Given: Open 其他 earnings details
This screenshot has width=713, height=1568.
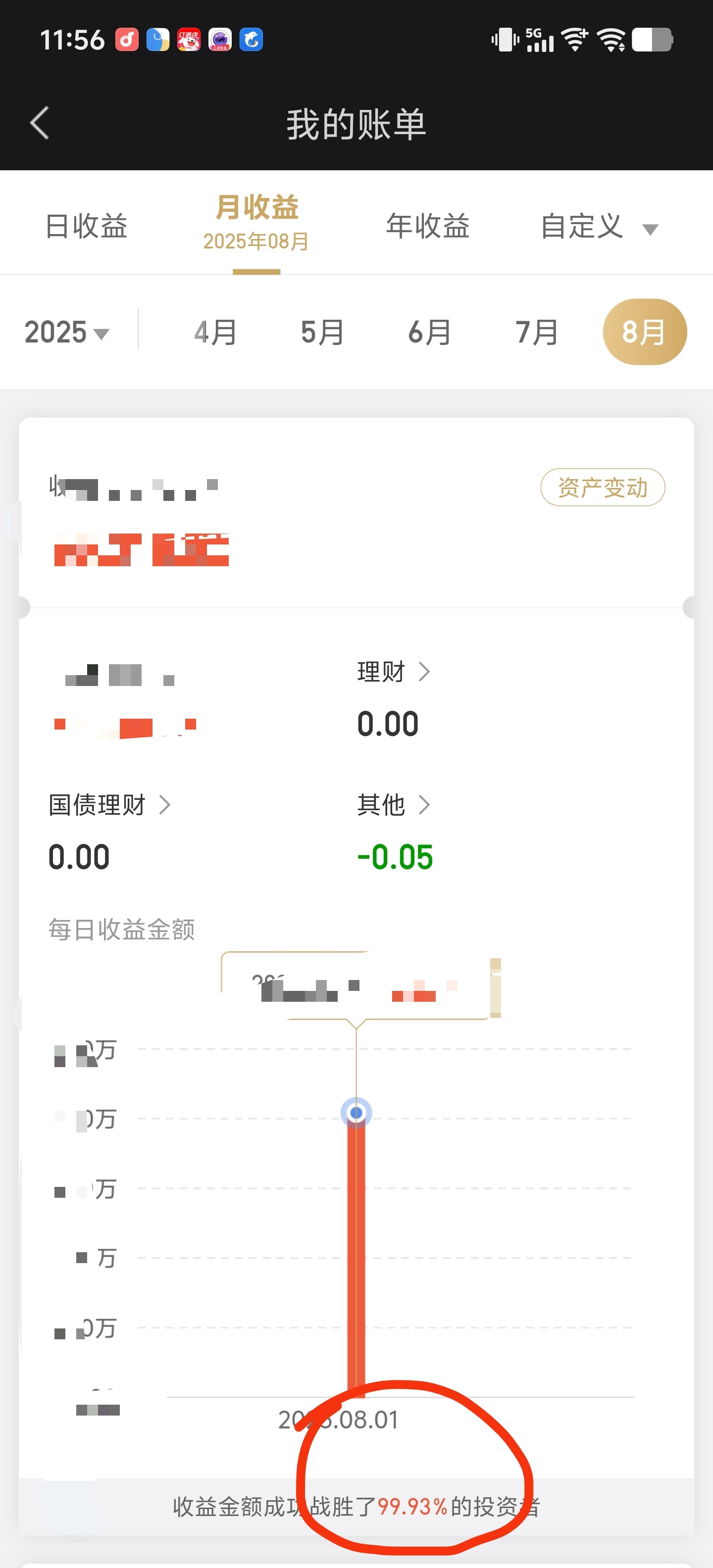Looking at the screenshot, I should click(394, 805).
